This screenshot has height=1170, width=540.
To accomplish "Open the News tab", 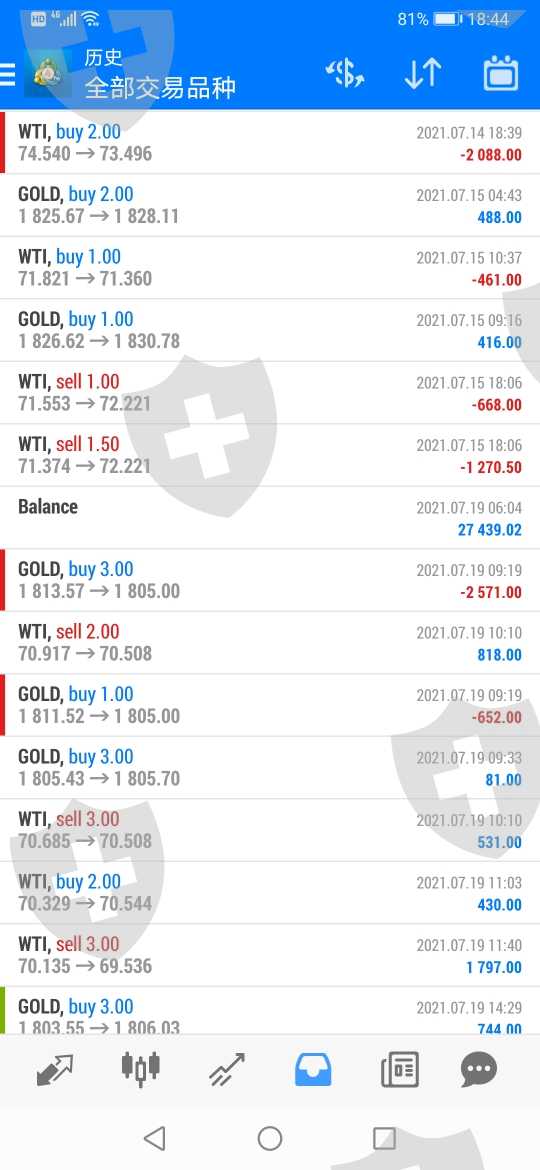I will [x=400, y=1070].
